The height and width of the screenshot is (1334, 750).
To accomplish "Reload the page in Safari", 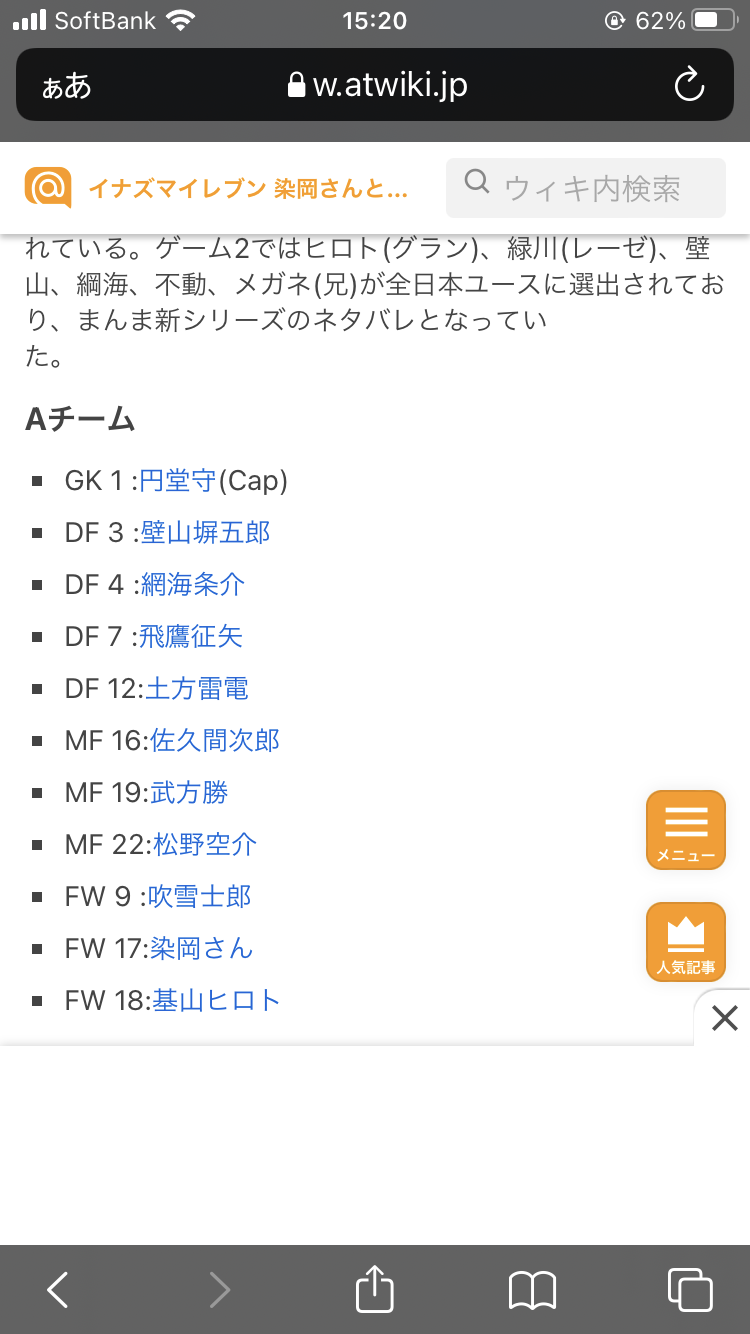I will pyautogui.click(x=690, y=86).
